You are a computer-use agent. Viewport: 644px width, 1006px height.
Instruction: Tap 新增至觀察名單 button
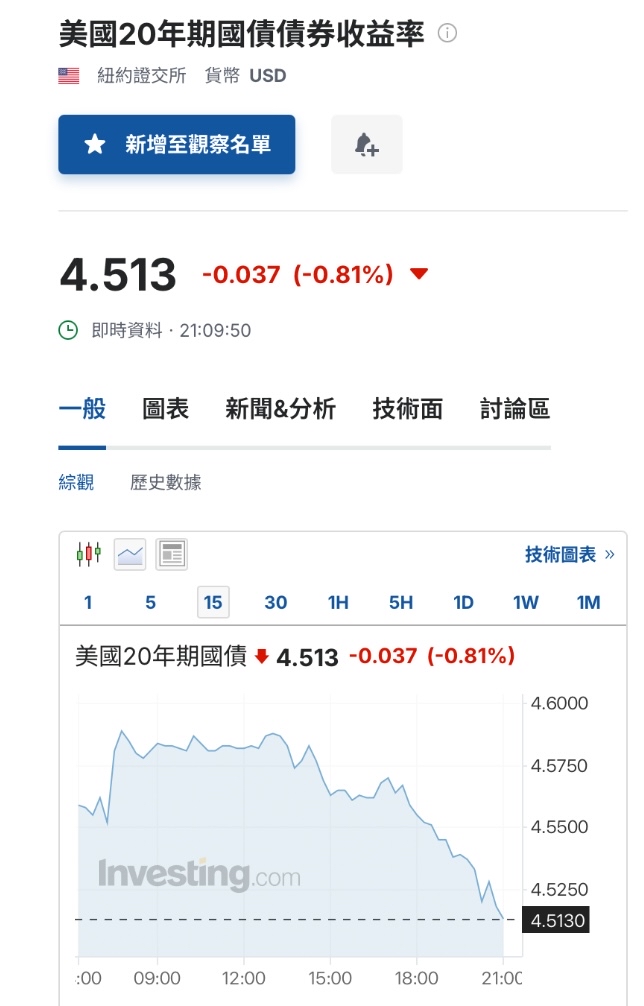(177, 145)
